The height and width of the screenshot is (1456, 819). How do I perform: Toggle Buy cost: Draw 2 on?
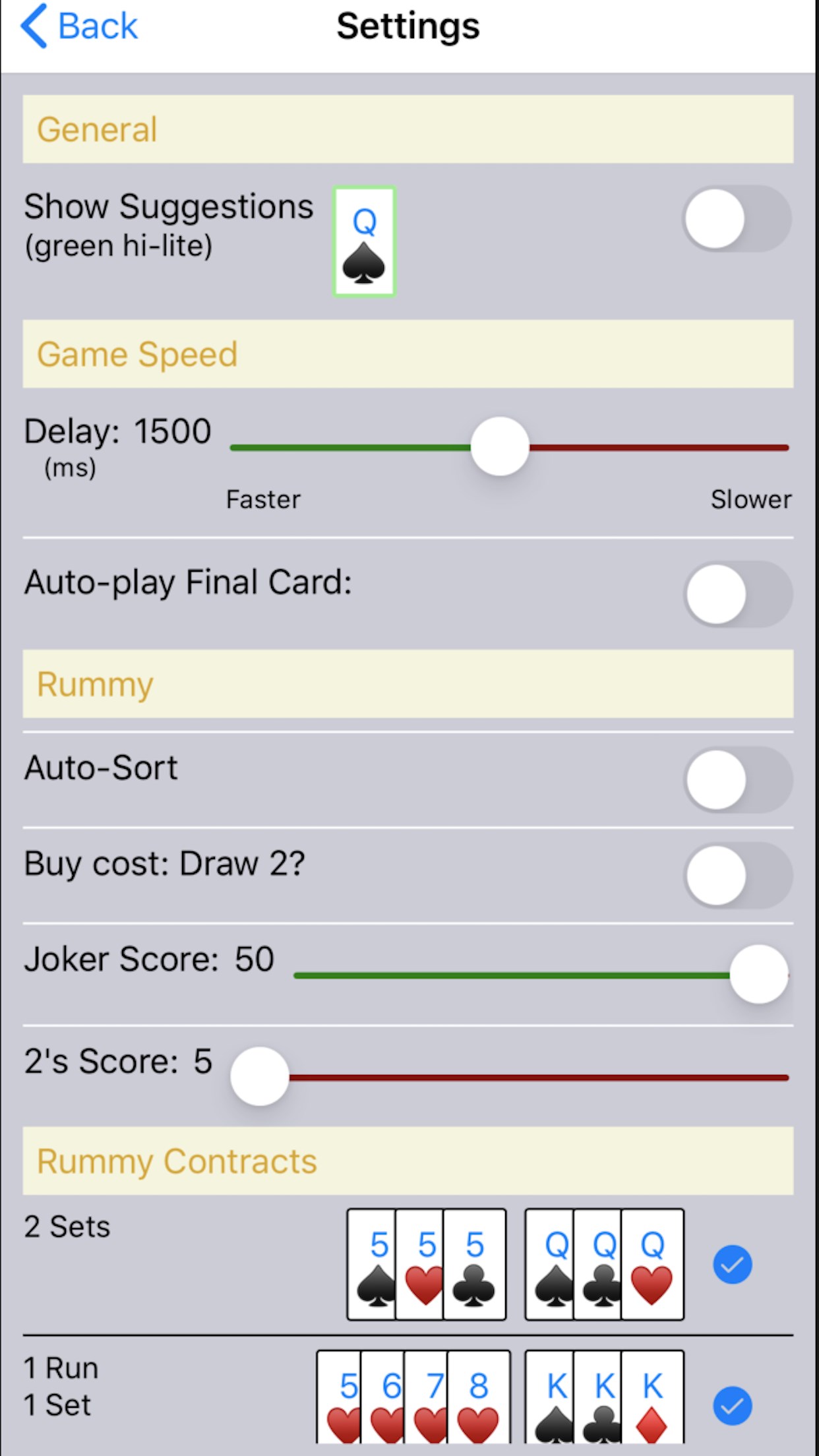tap(737, 876)
